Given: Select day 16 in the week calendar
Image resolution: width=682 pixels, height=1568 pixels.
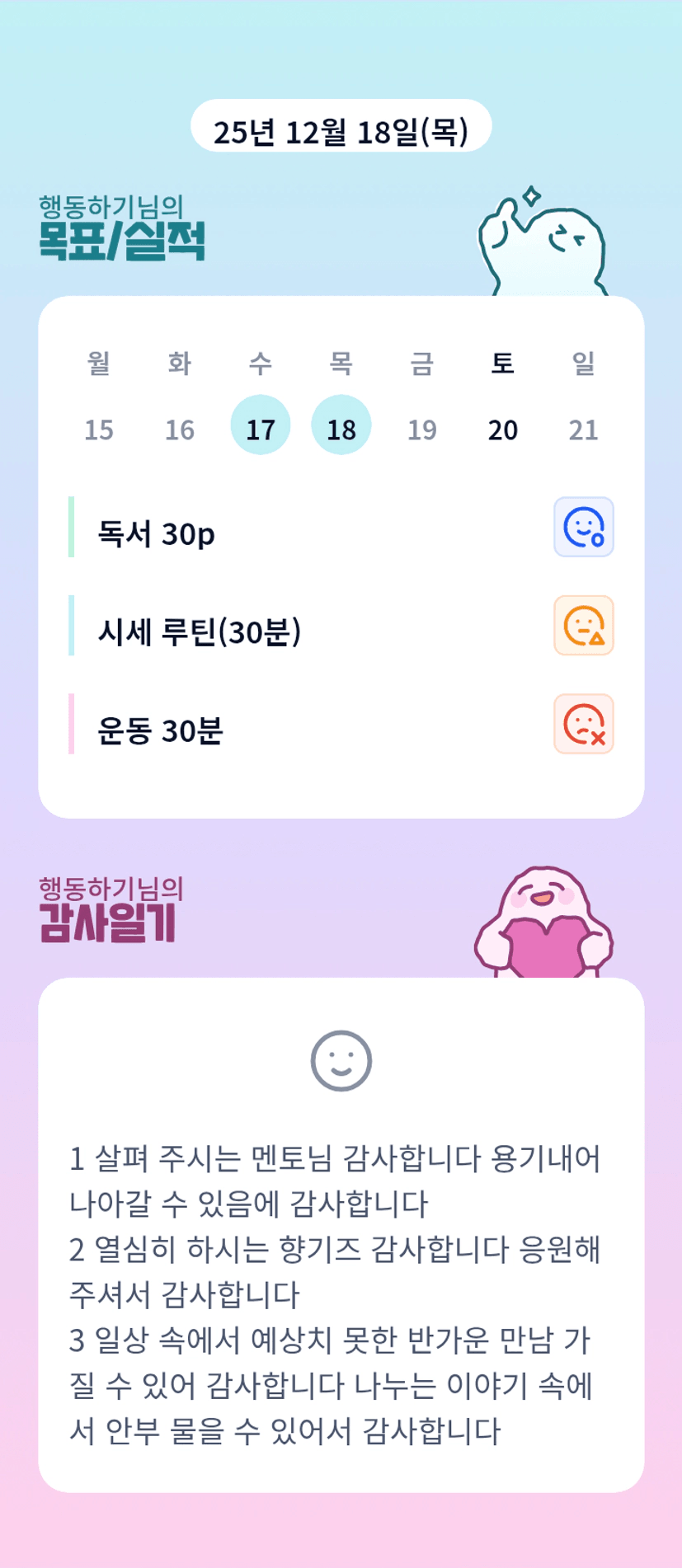Looking at the screenshot, I should pyautogui.click(x=180, y=429).
